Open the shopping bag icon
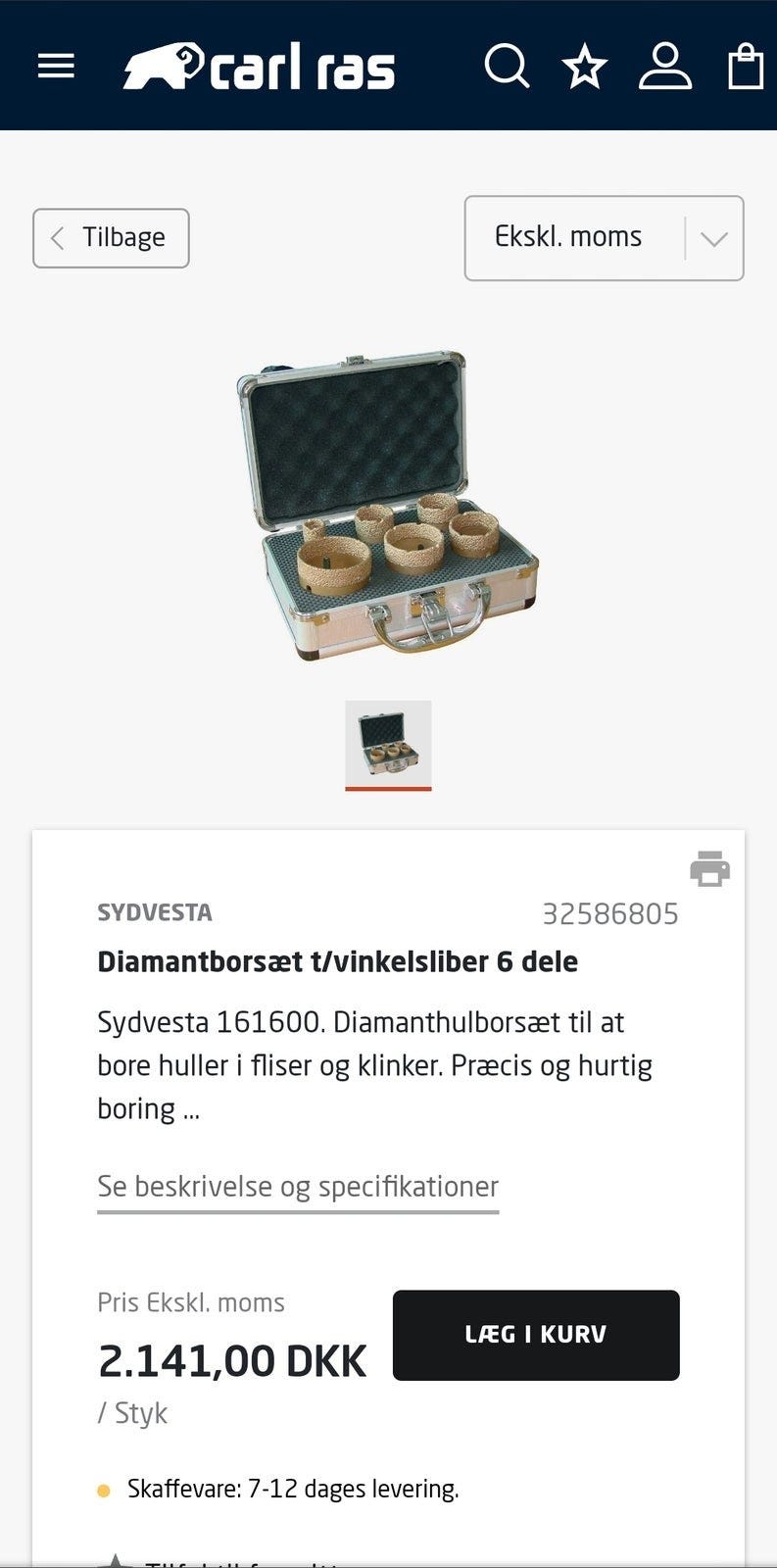The image size is (777, 1568). (x=745, y=65)
